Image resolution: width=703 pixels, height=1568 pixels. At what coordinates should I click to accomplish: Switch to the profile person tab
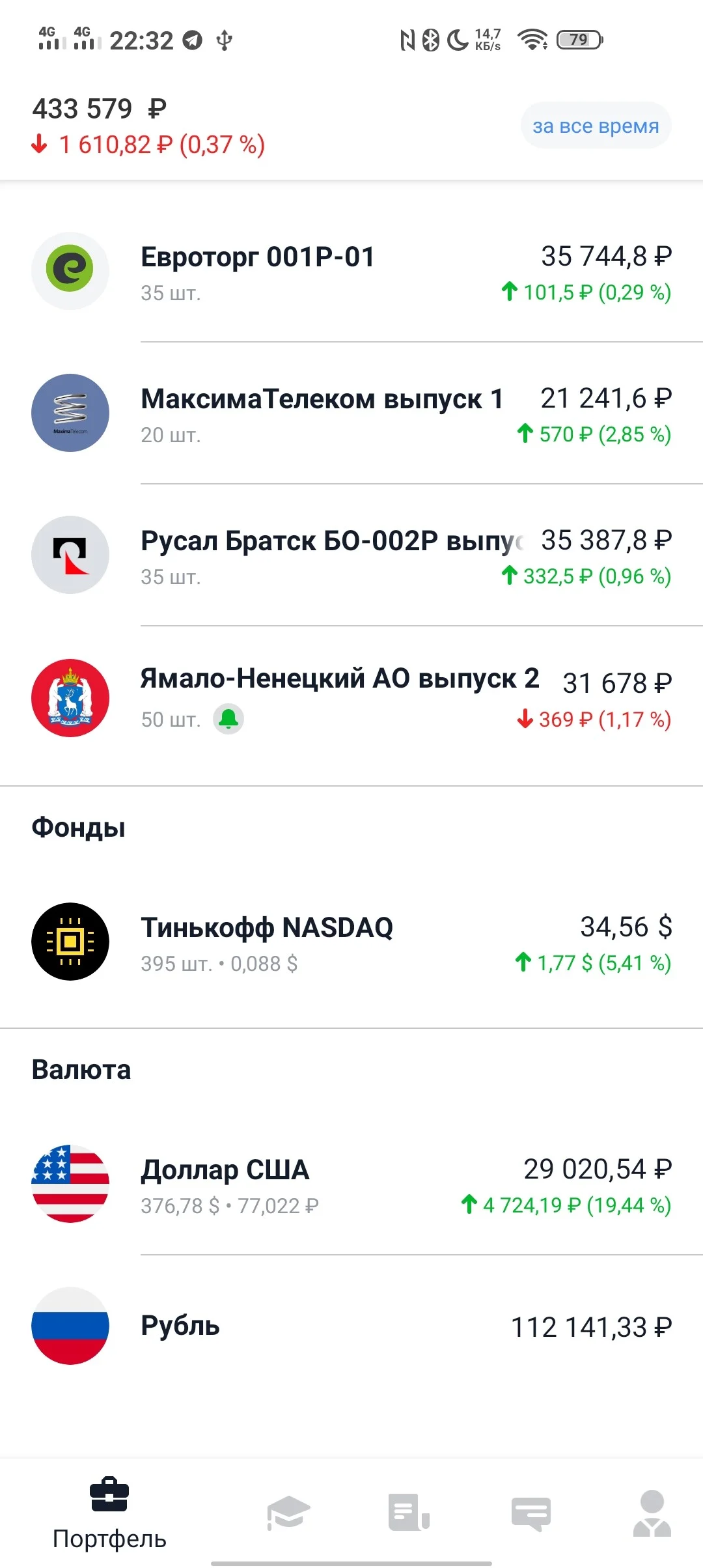[x=652, y=1513]
